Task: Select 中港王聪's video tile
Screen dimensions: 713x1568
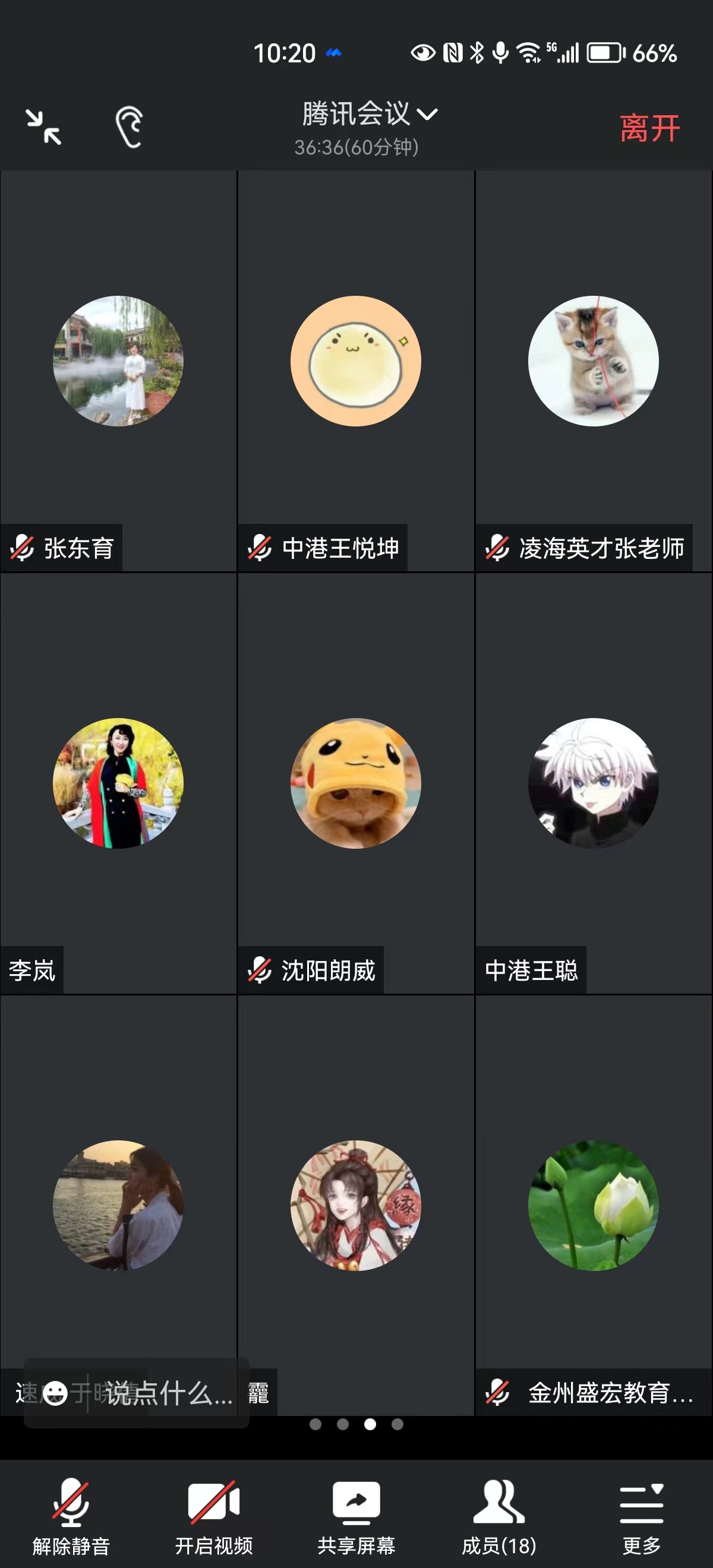Action: (x=593, y=783)
